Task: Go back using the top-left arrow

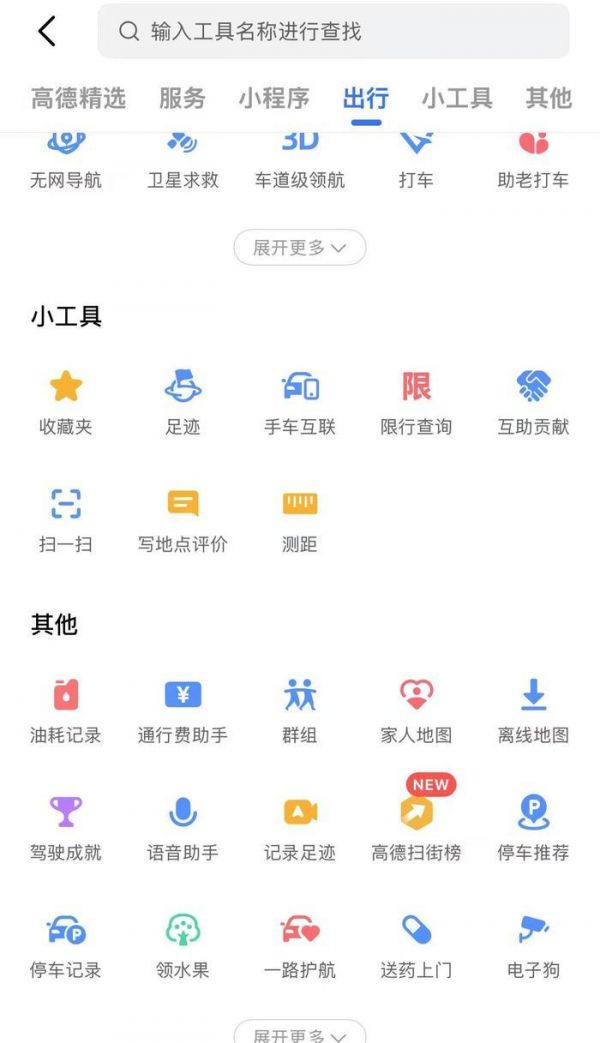Action: (x=47, y=32)
